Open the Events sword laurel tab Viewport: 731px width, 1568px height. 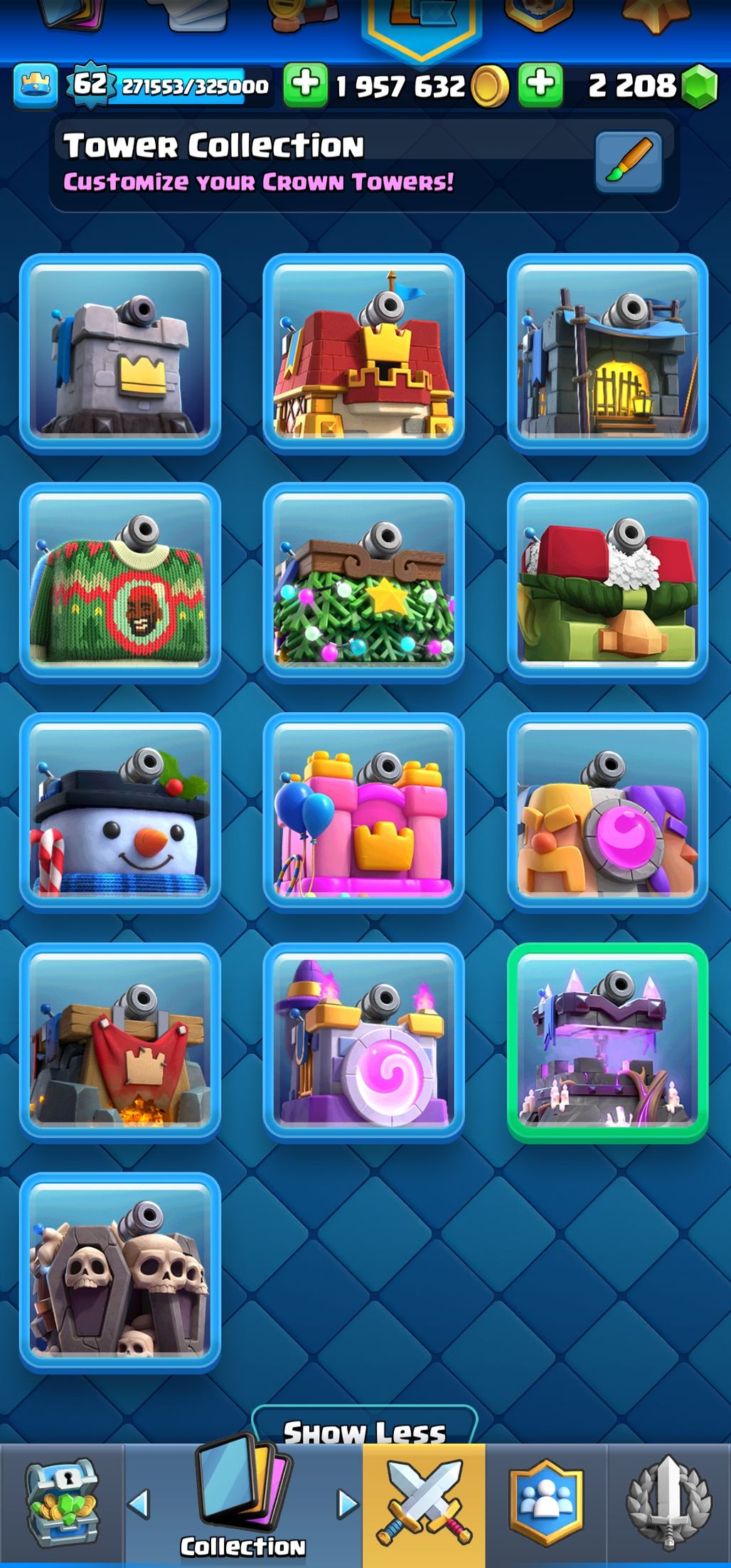click(668, 1504)
